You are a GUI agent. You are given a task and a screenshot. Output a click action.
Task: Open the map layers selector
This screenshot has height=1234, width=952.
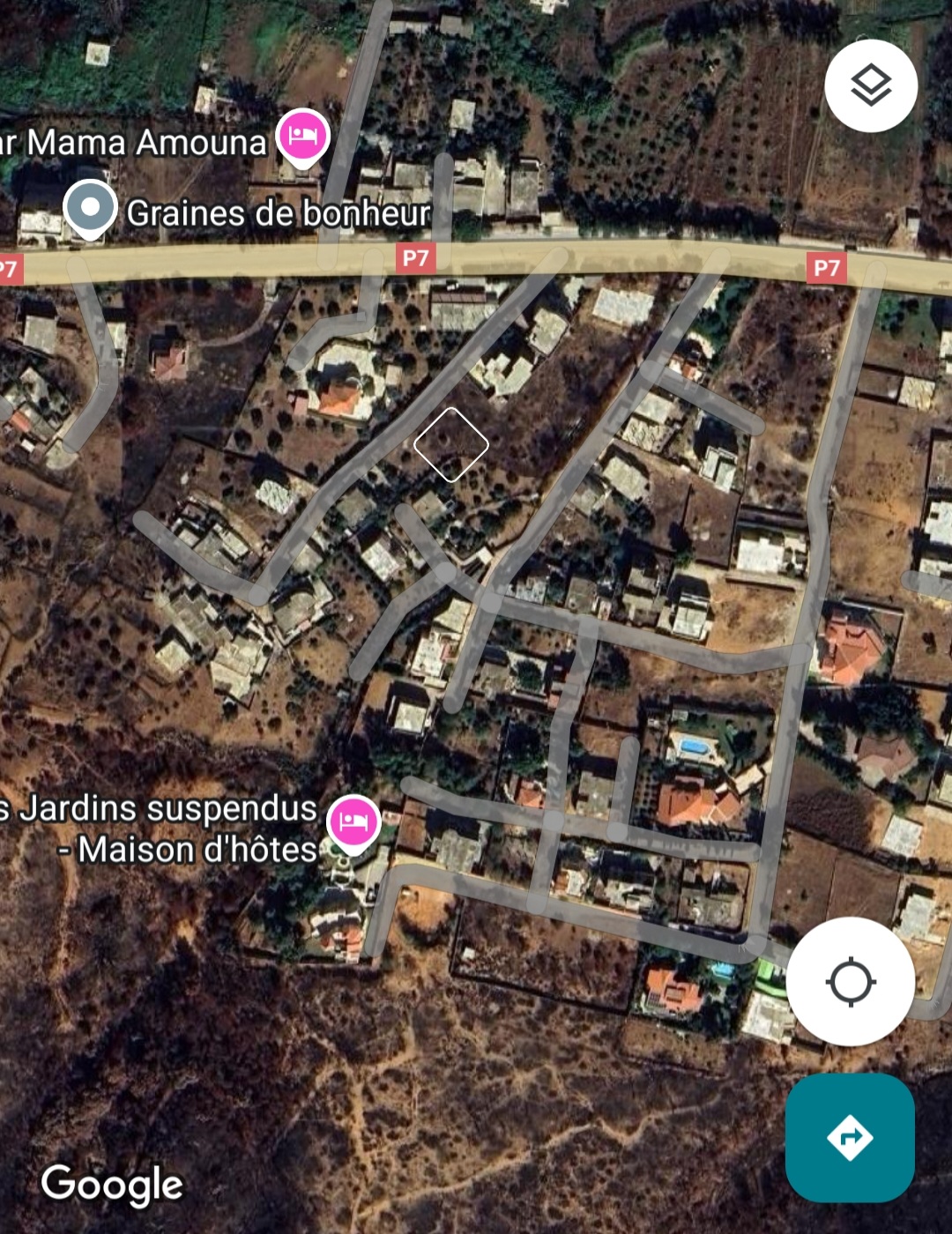coord(871,85)
